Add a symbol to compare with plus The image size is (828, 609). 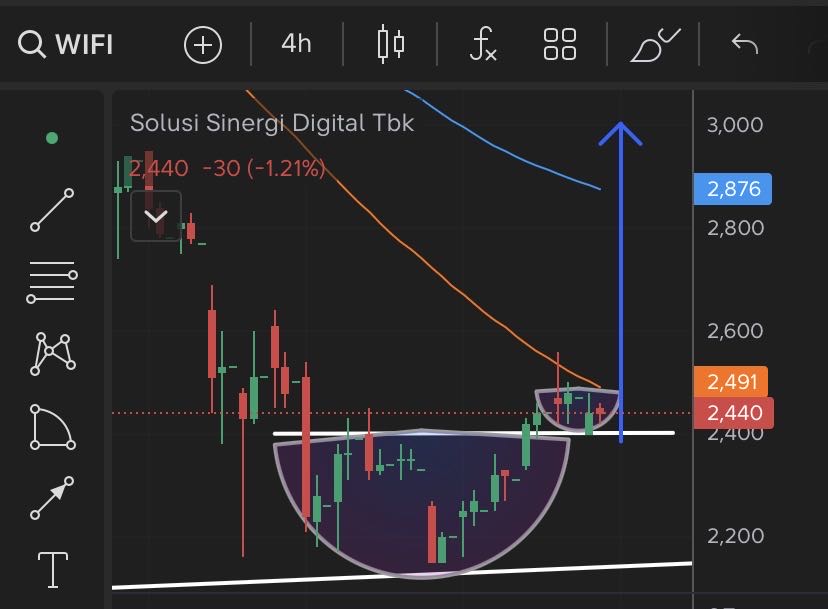[x=203, y=45]
